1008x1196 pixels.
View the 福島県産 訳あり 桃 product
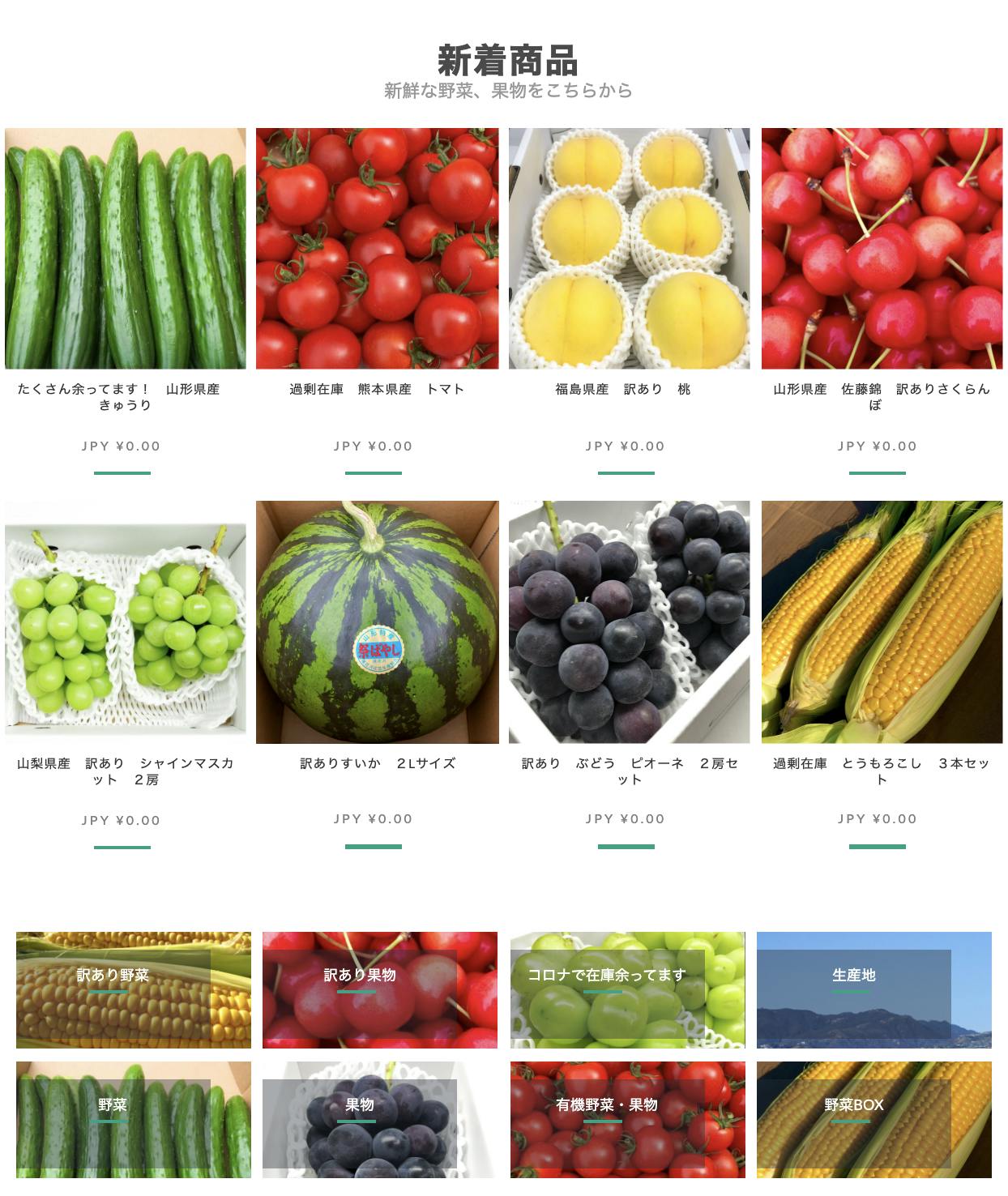(629, 248)
